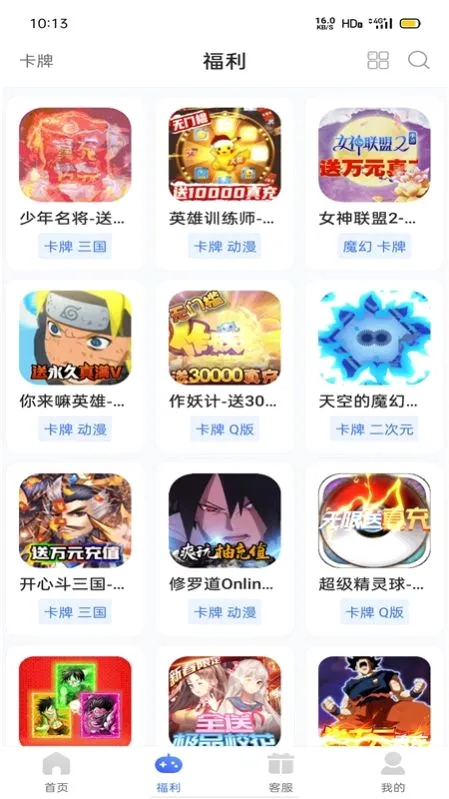Open the 你来嘛英雄 game card

tap(75, 366)
